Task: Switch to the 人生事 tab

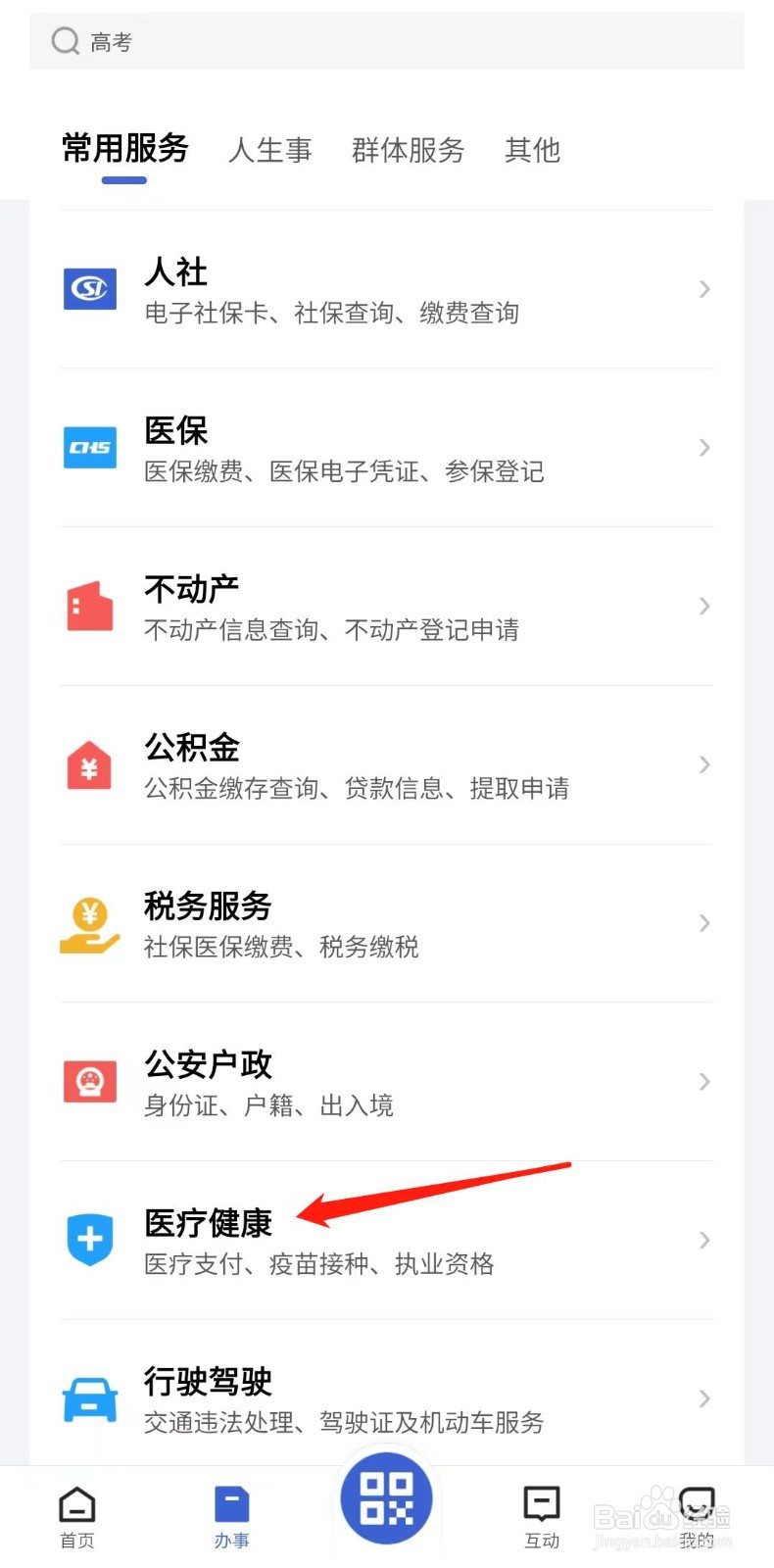Action: pyautogui.click(x=270, y=149)
